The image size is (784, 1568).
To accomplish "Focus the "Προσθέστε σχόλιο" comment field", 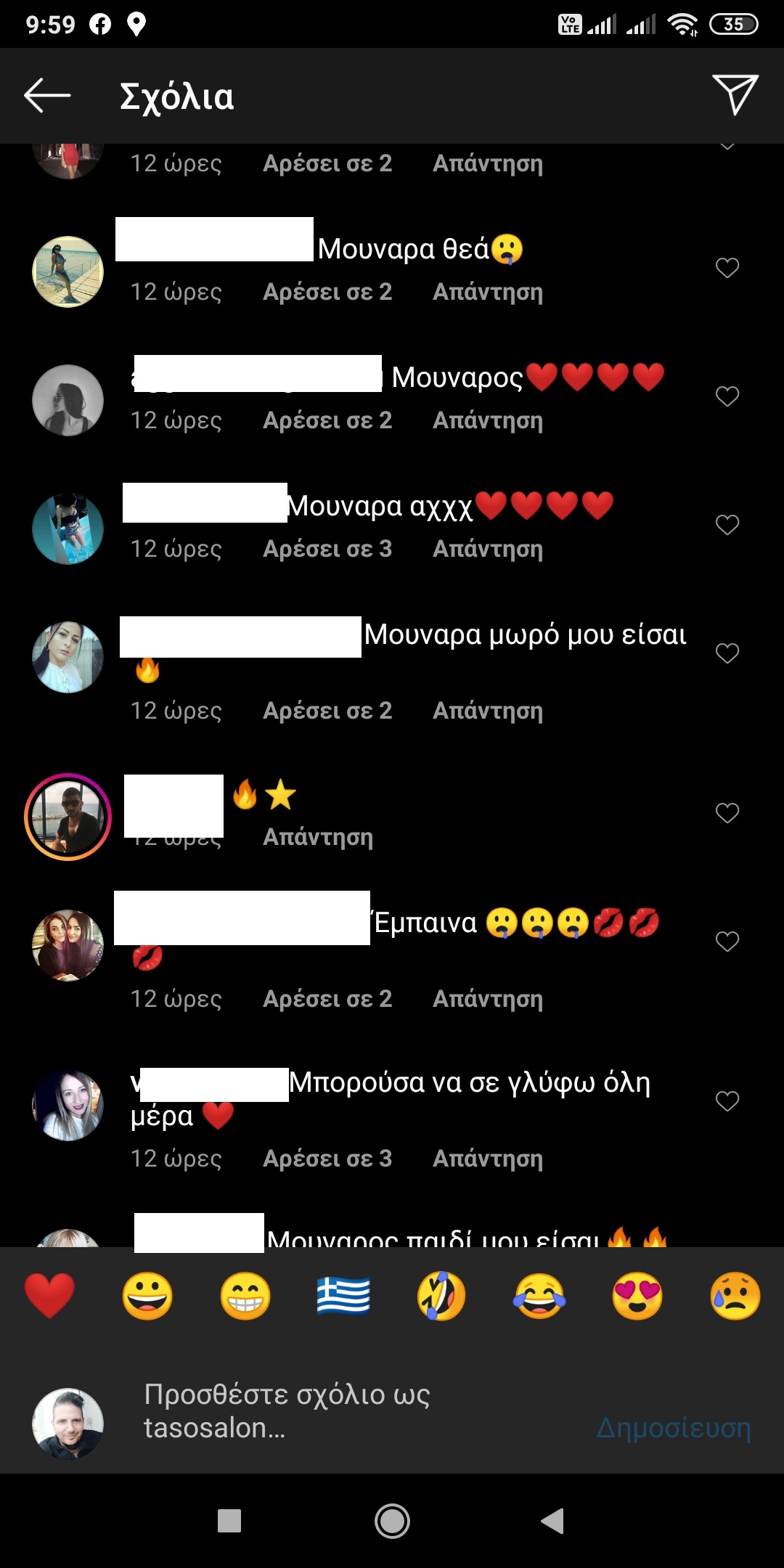I will click(327, 1411).
